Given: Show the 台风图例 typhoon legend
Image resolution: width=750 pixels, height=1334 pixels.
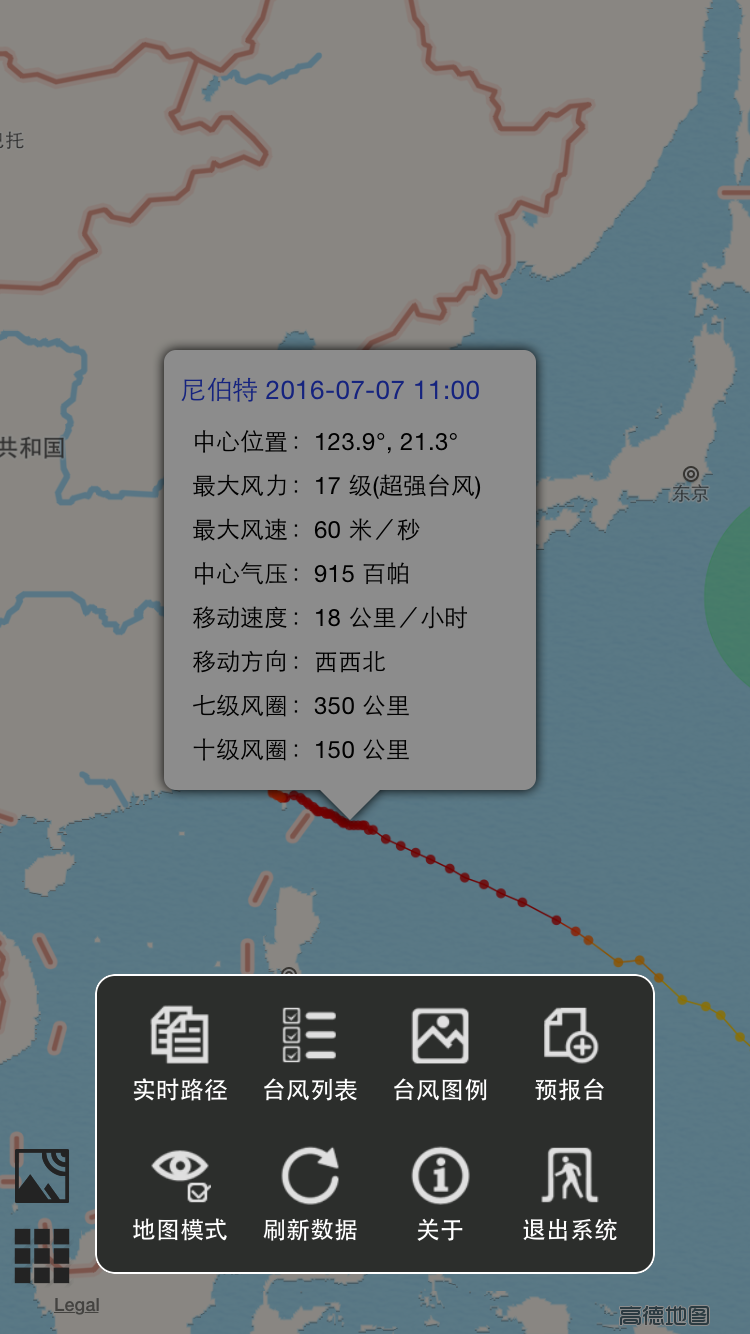Looking at the screenshot, I should [x=440, y=1054].
